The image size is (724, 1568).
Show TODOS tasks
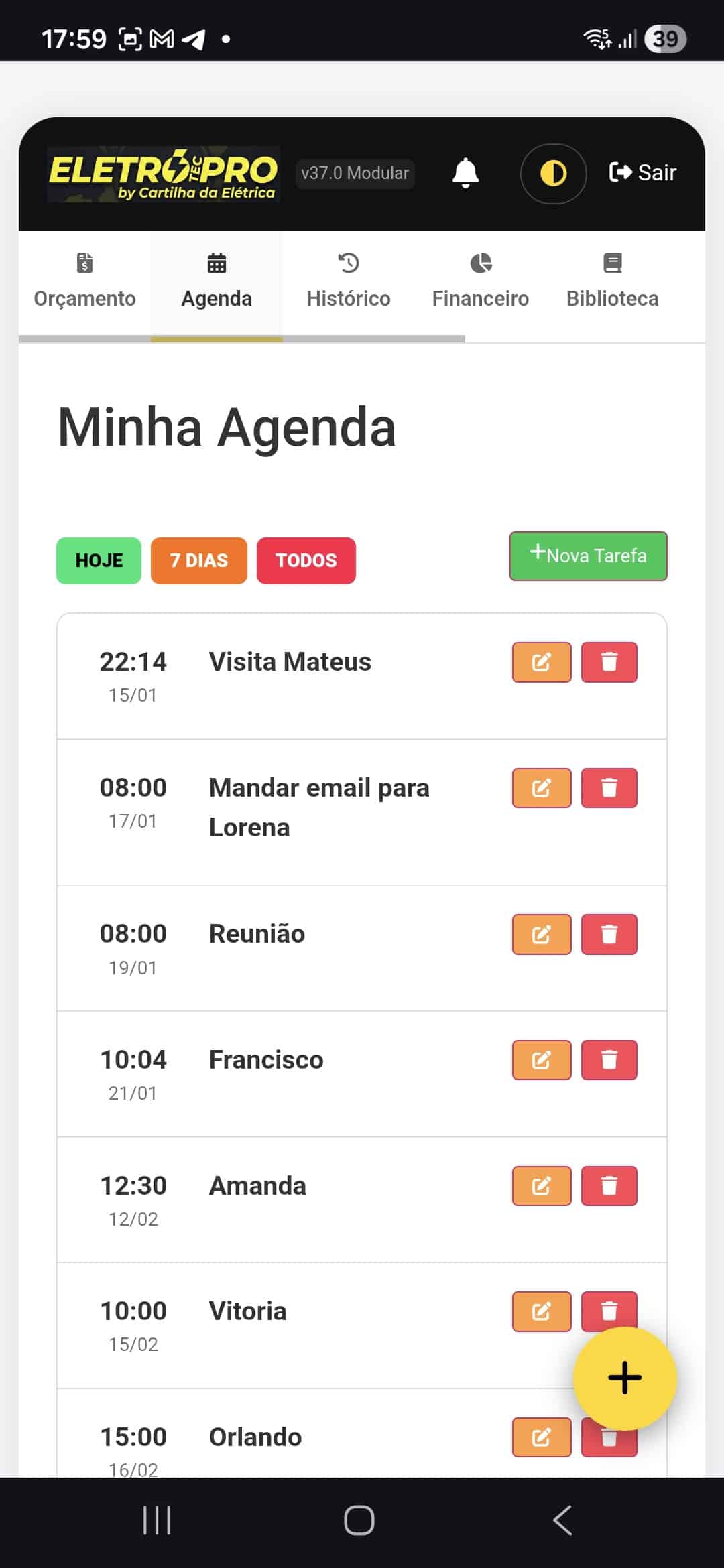[x=306, y=560]
